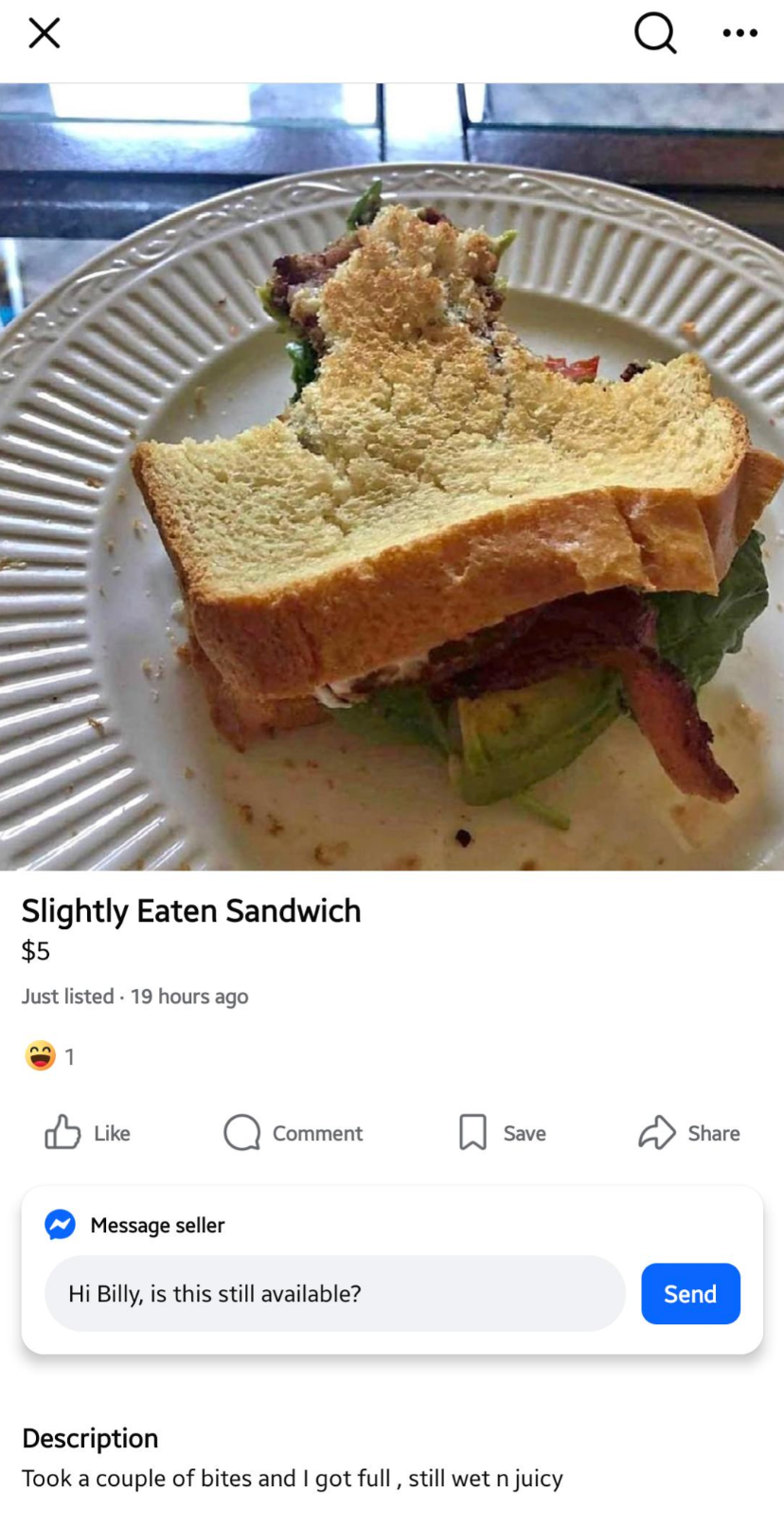Like the Slightly Eaten Sandwich listing
This screenshot has height=1527, width=784.
[87, 1133]
